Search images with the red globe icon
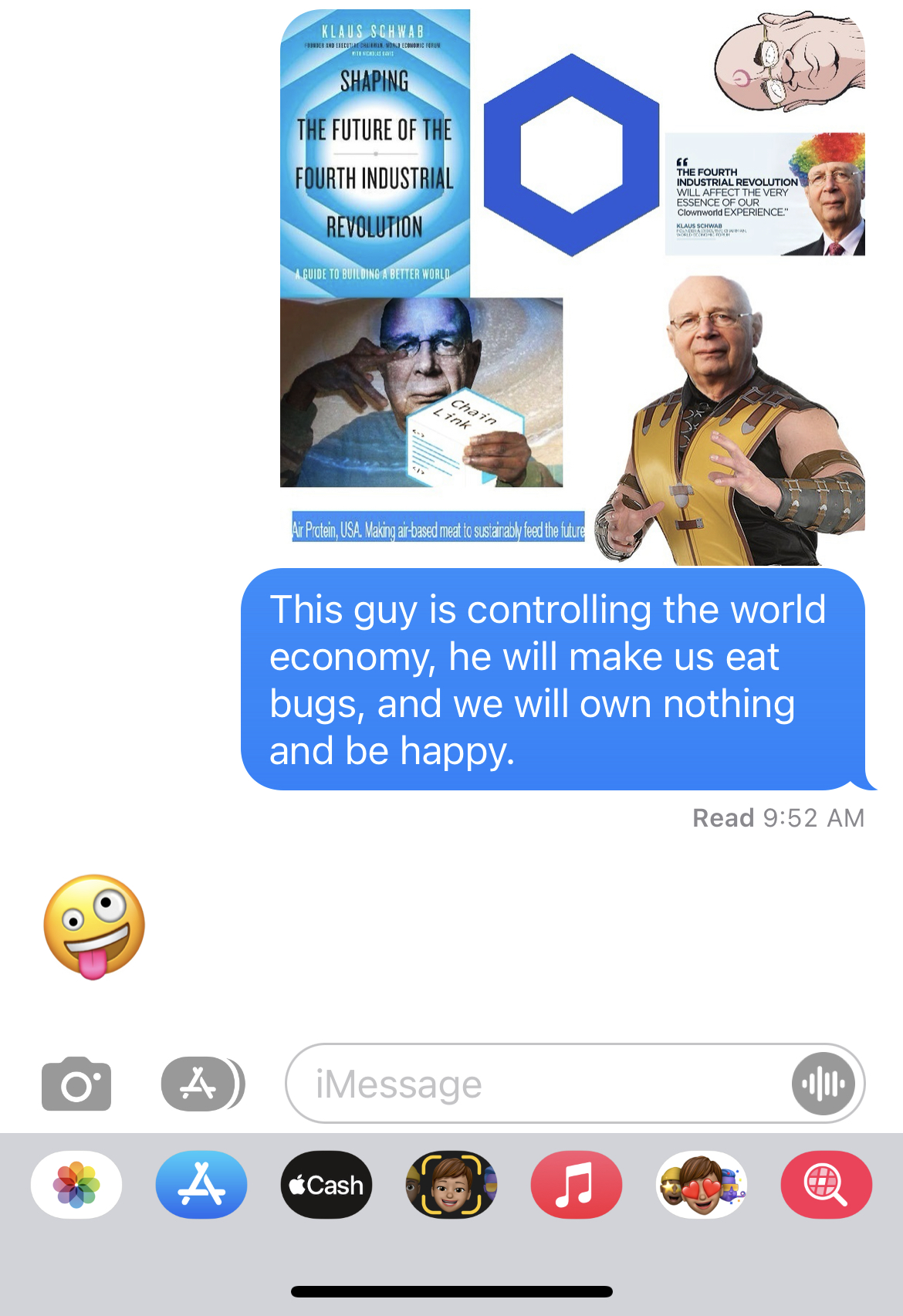The height and width of the screenshot is (1316, 903). 826,1185
